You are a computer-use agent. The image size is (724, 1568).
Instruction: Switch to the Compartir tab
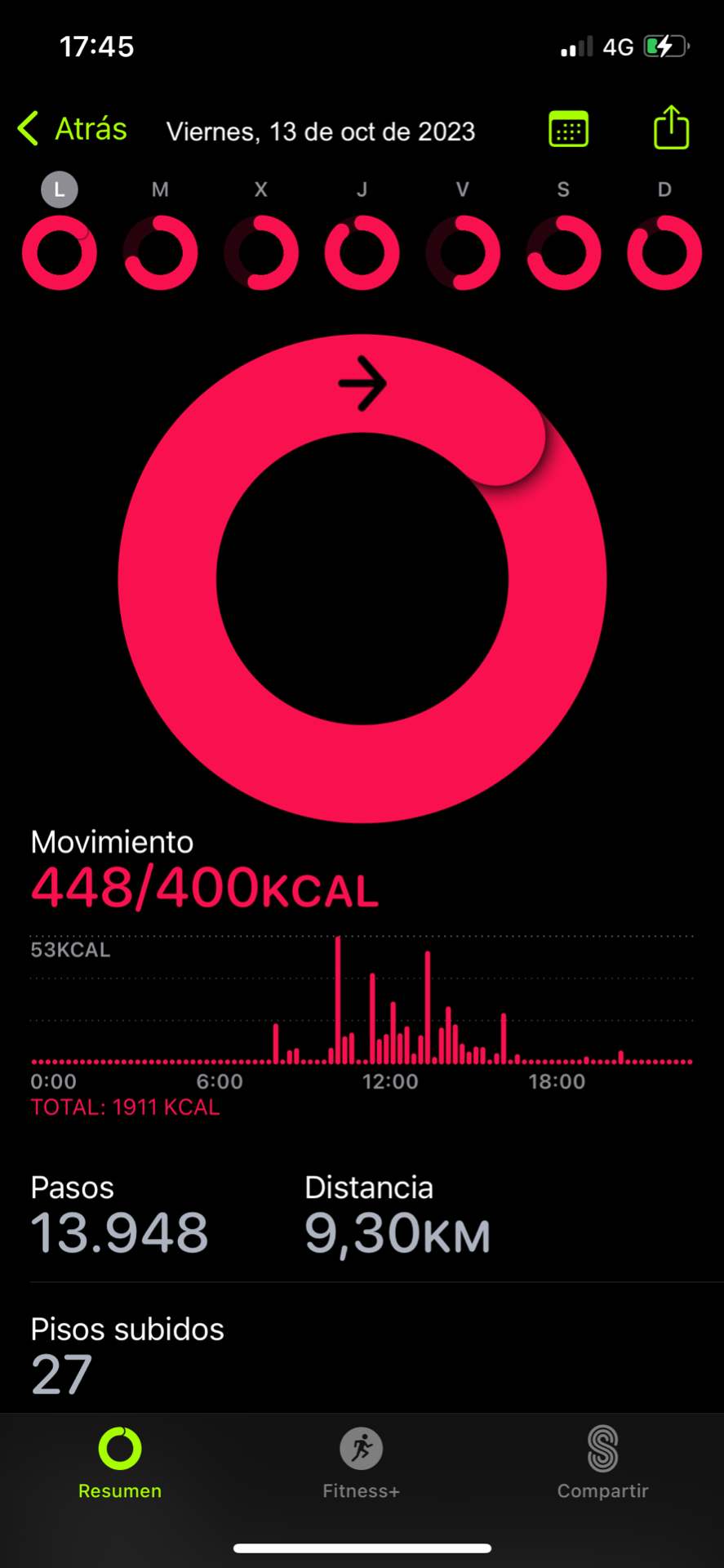[602, 1463]
